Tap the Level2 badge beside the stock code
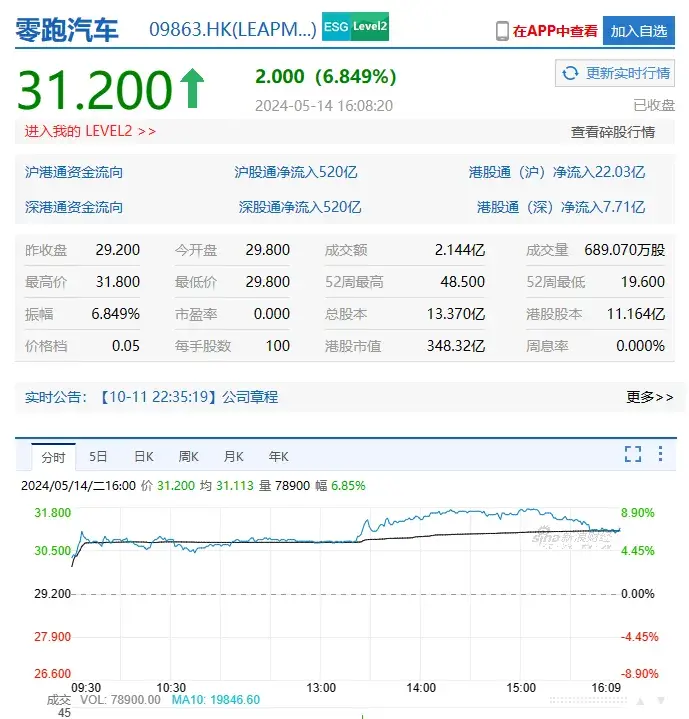Viewport: 689px width, 719px height. pyautogui.click(x=370, y=28)
